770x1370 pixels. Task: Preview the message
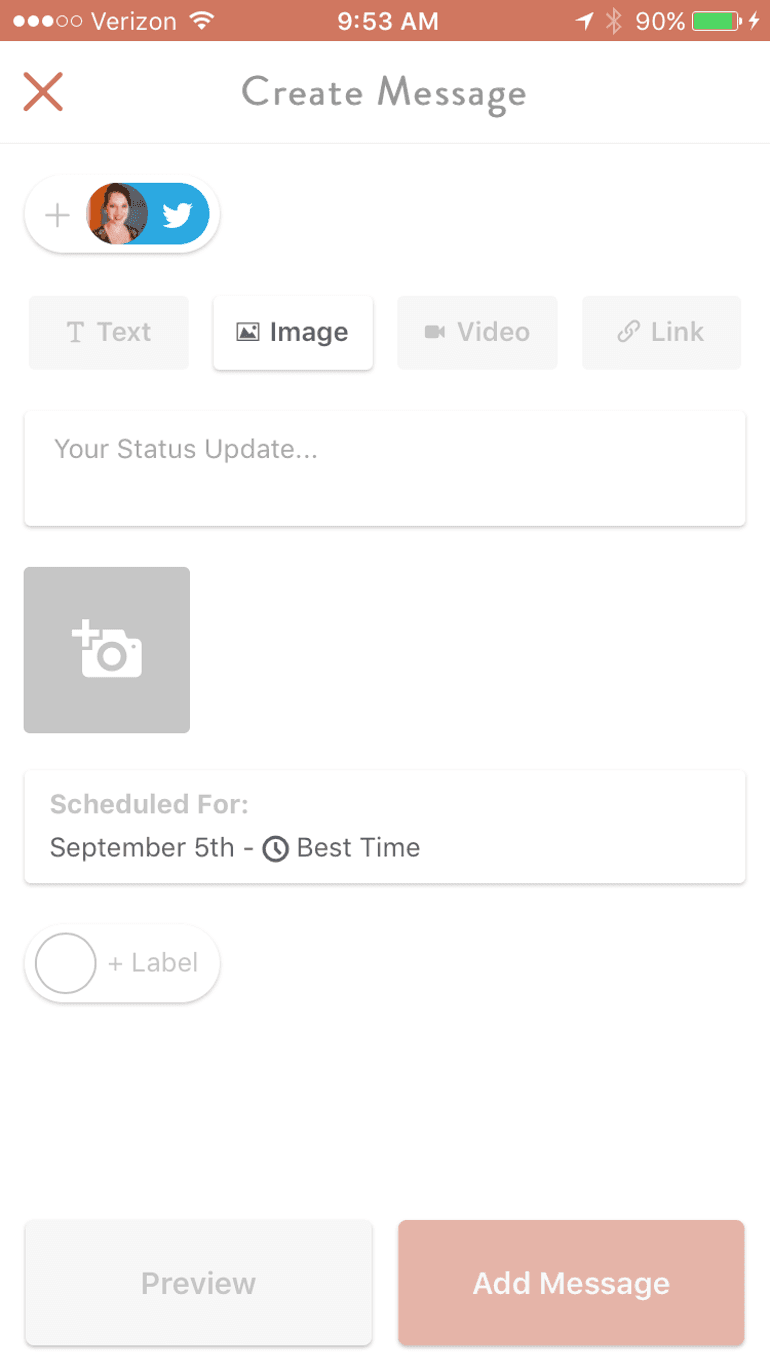(x=198, y=1283)
